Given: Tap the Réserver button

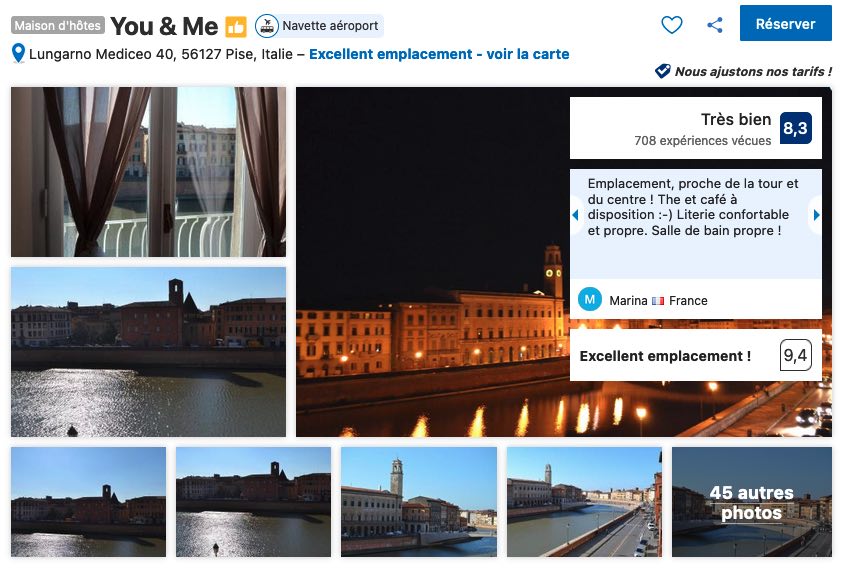Looking at the screenshot, I should 785,24.
